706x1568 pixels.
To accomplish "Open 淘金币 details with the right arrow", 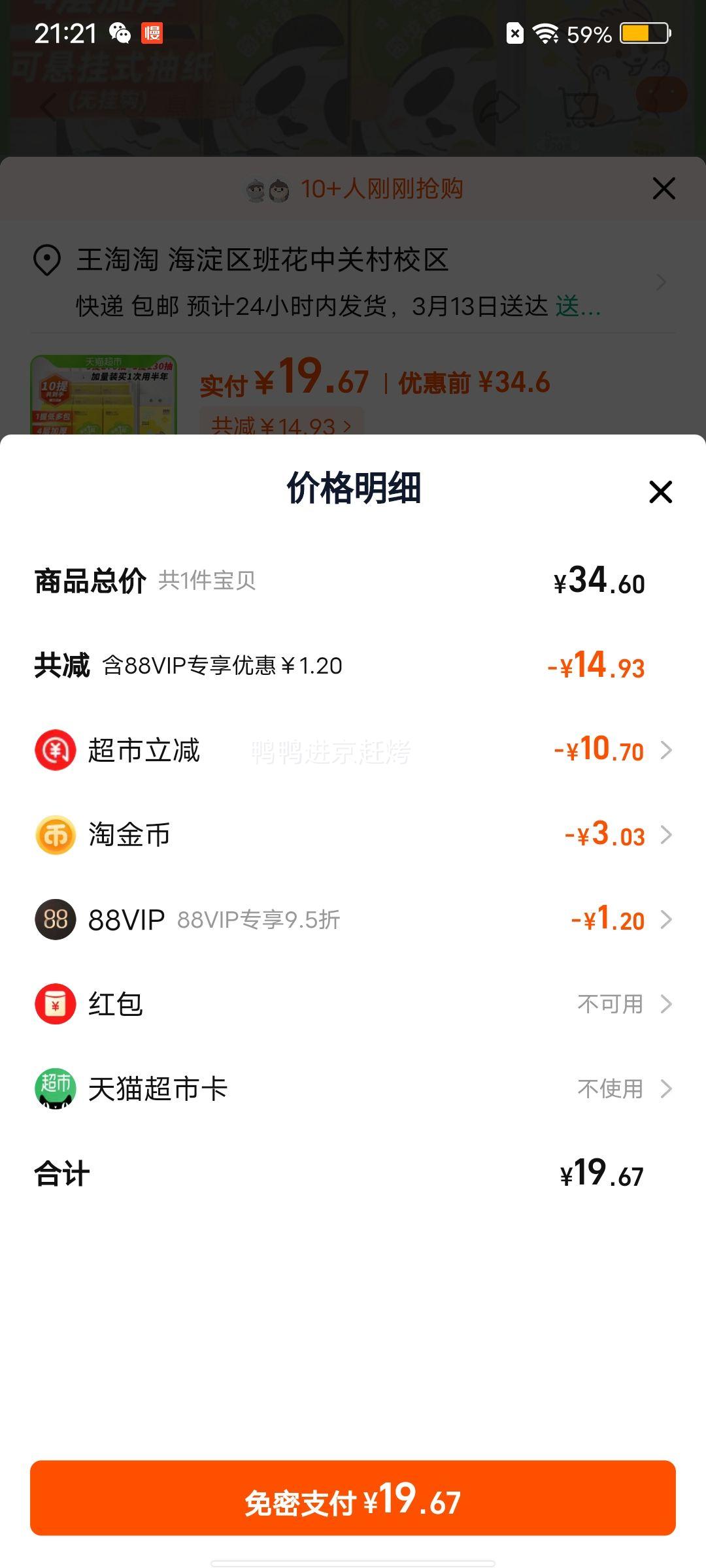I will pyautogui.click(x=667, y=835).
